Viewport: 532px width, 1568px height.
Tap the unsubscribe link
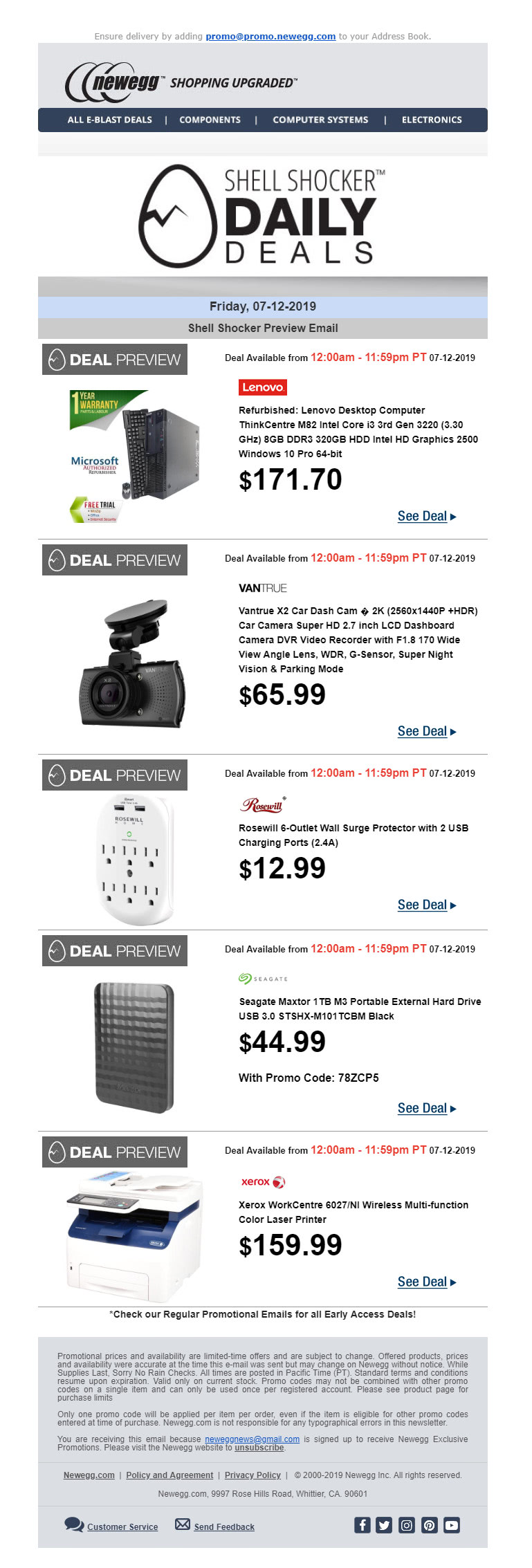[x=259, y=1448]
